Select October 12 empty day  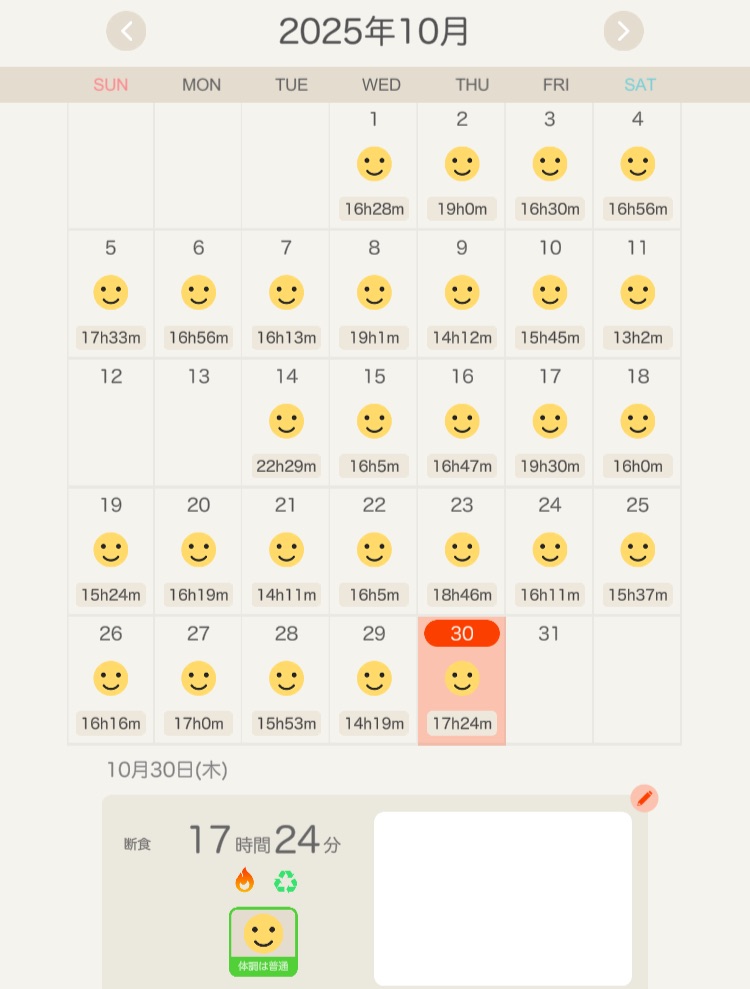click(x=111, y=423)
